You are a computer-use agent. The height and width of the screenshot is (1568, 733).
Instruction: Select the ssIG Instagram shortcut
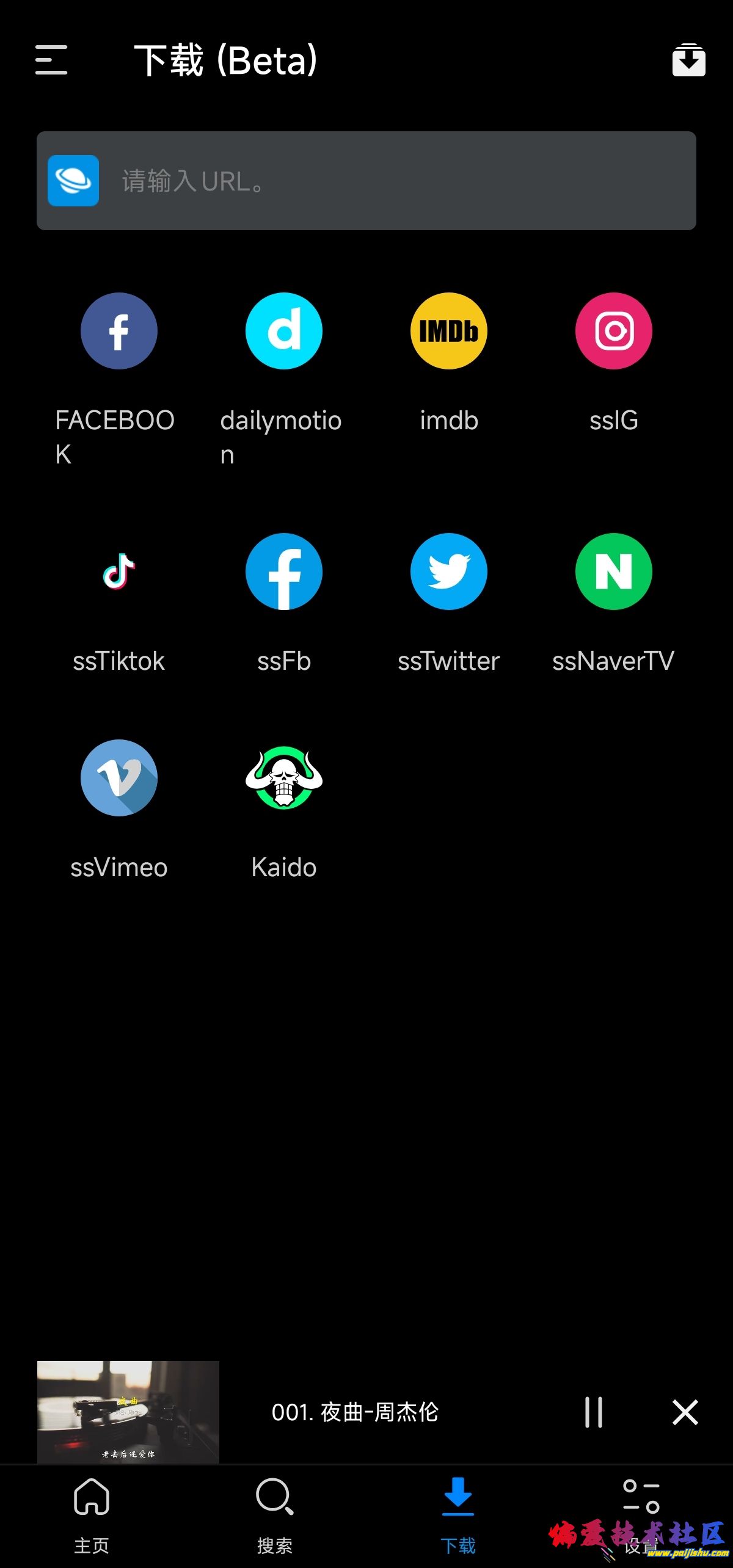(x=614, y=331)
